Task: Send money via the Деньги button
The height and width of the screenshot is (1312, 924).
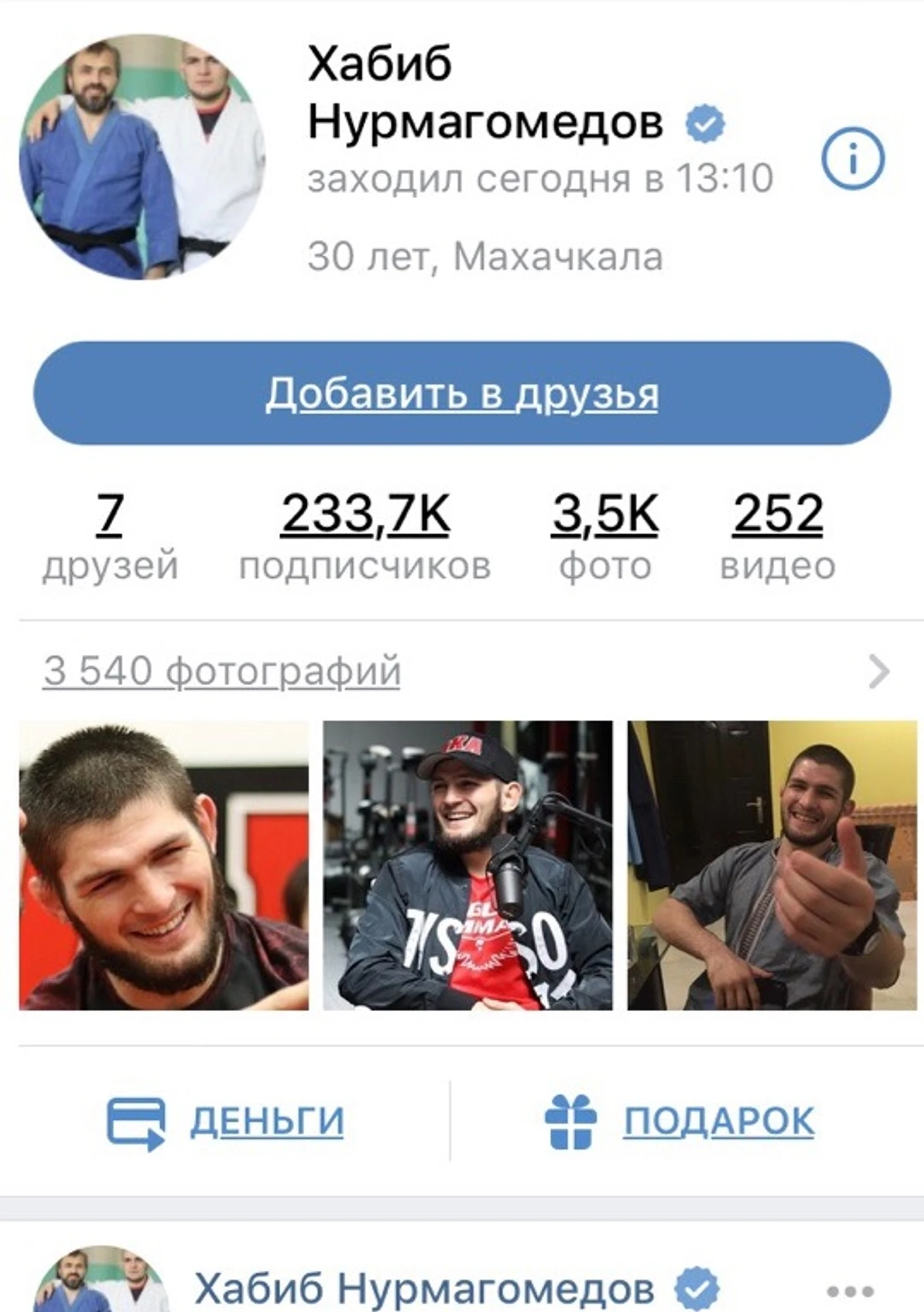Action: pyautogui.click(x=226, y=1121)
